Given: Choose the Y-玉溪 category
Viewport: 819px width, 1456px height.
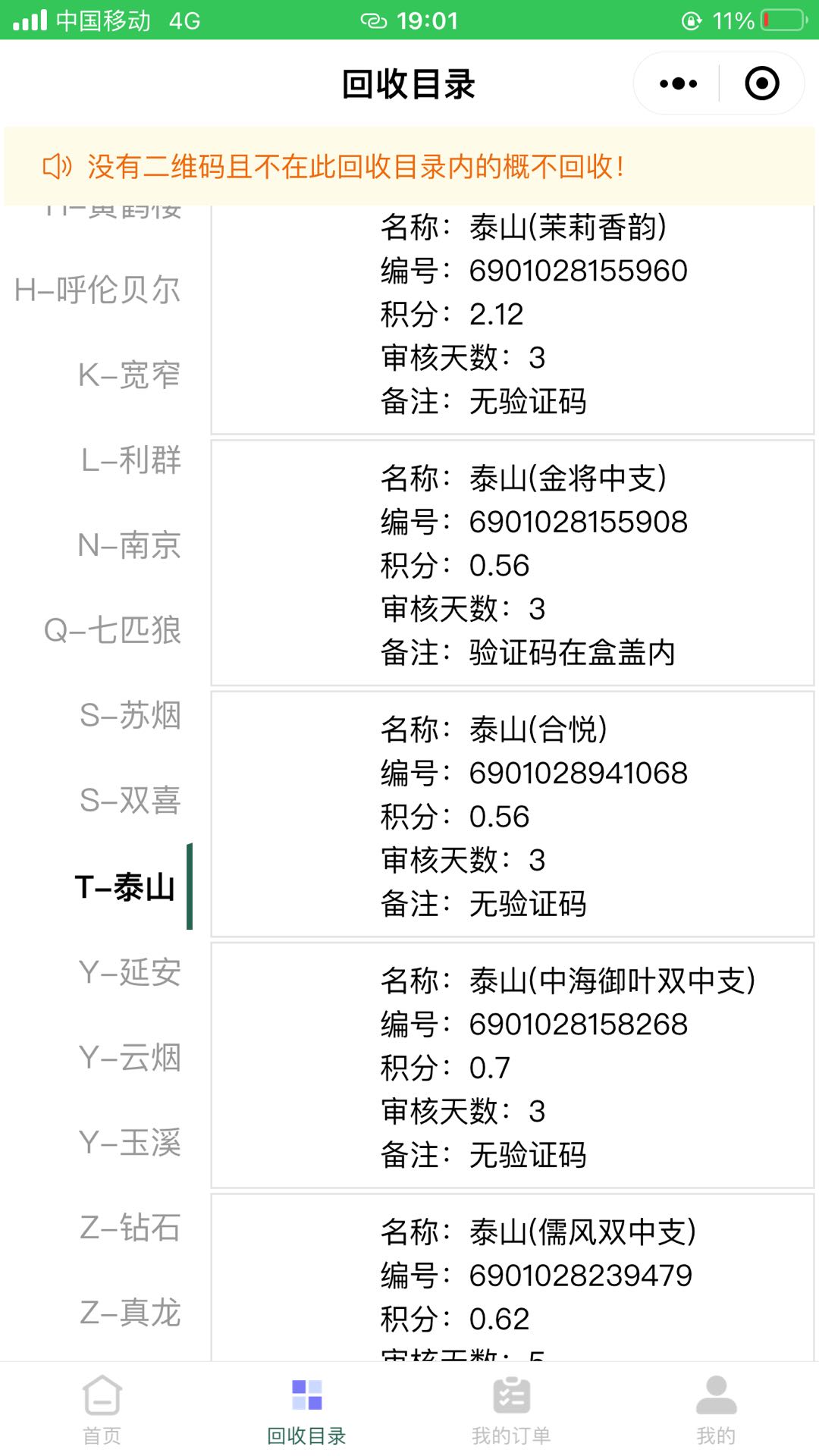Looking at the screenshot, I should [130, 1142].
